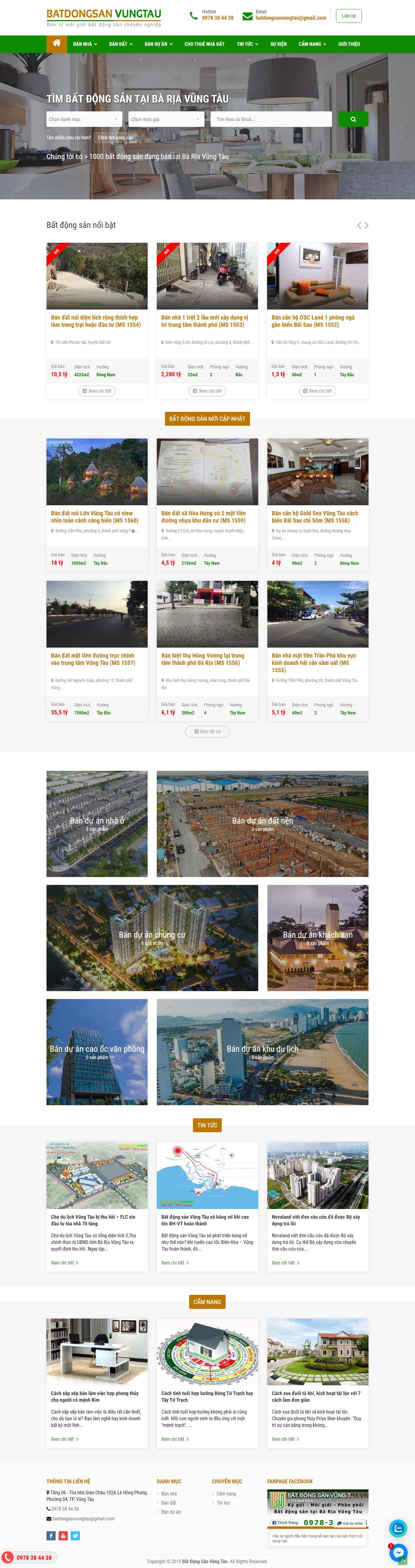415x1568 pixels.
Task: Tap the green search button
Action: click(353, 119)
